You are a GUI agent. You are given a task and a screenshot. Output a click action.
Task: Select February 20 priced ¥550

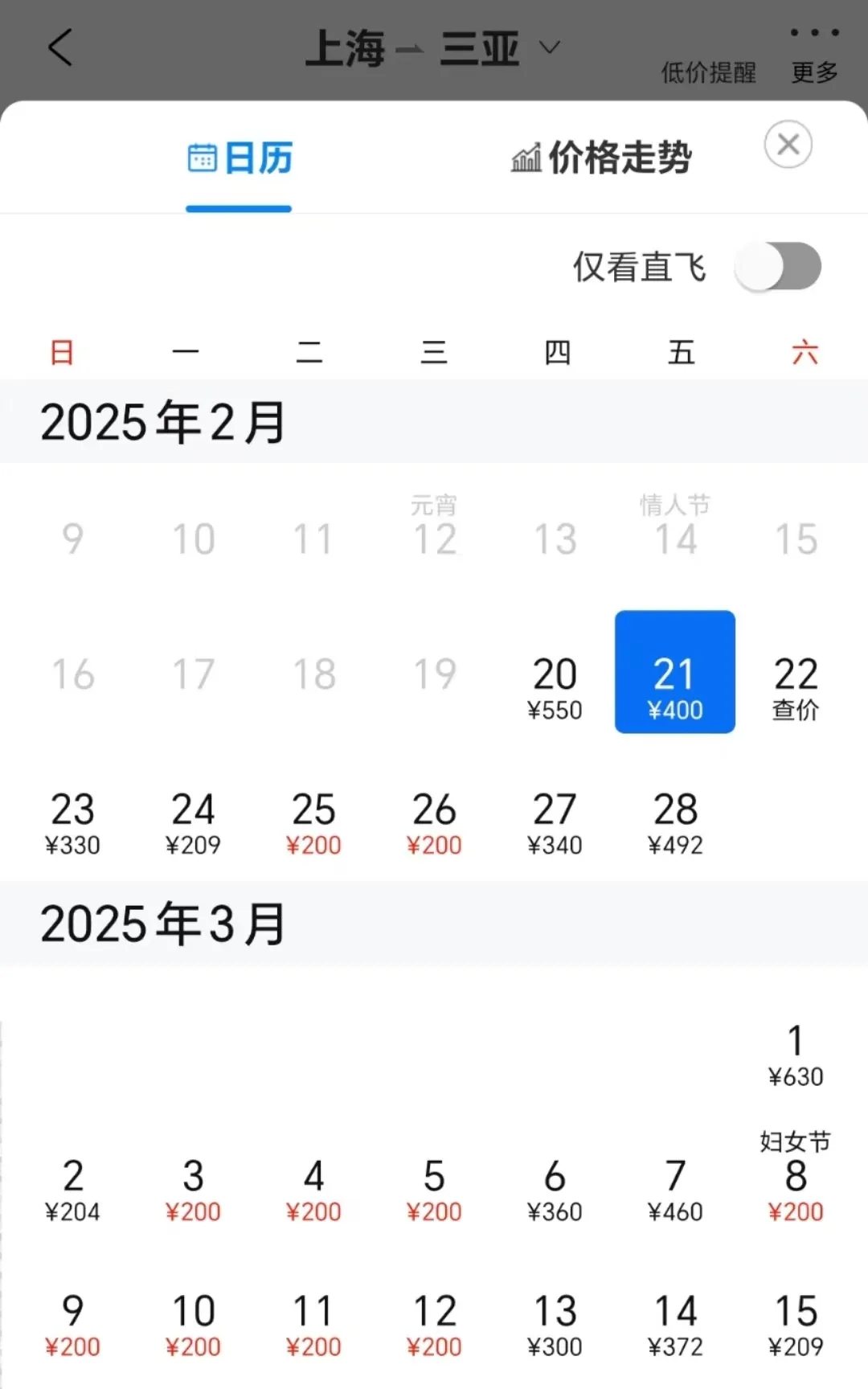tap(555, 686)
